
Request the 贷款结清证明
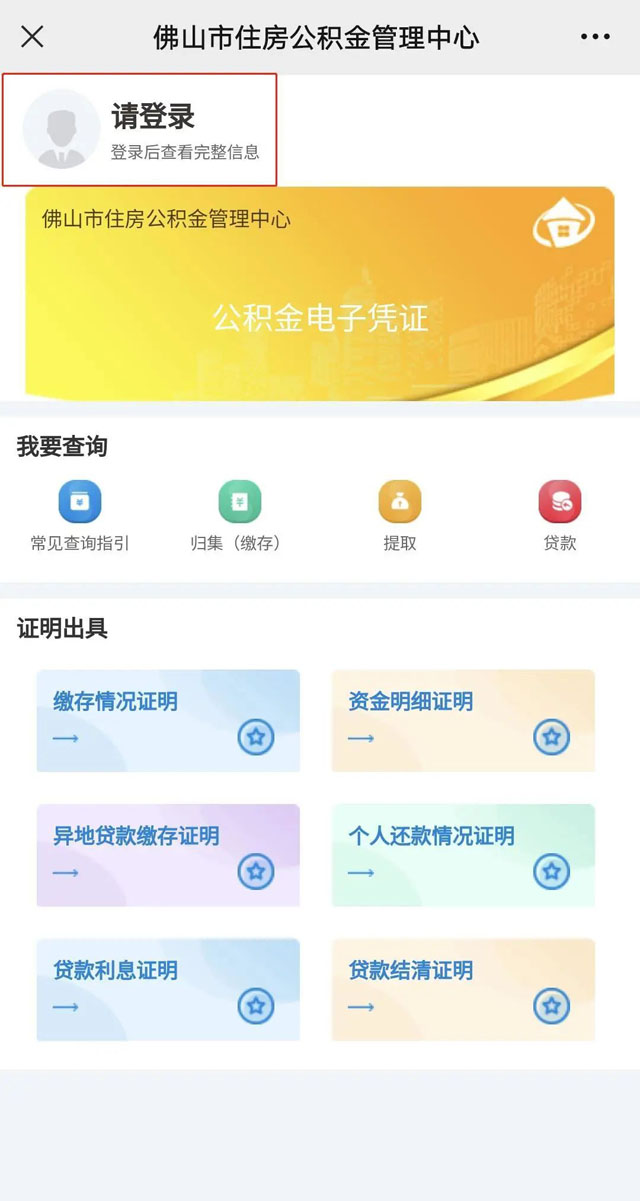coord(463,989)
